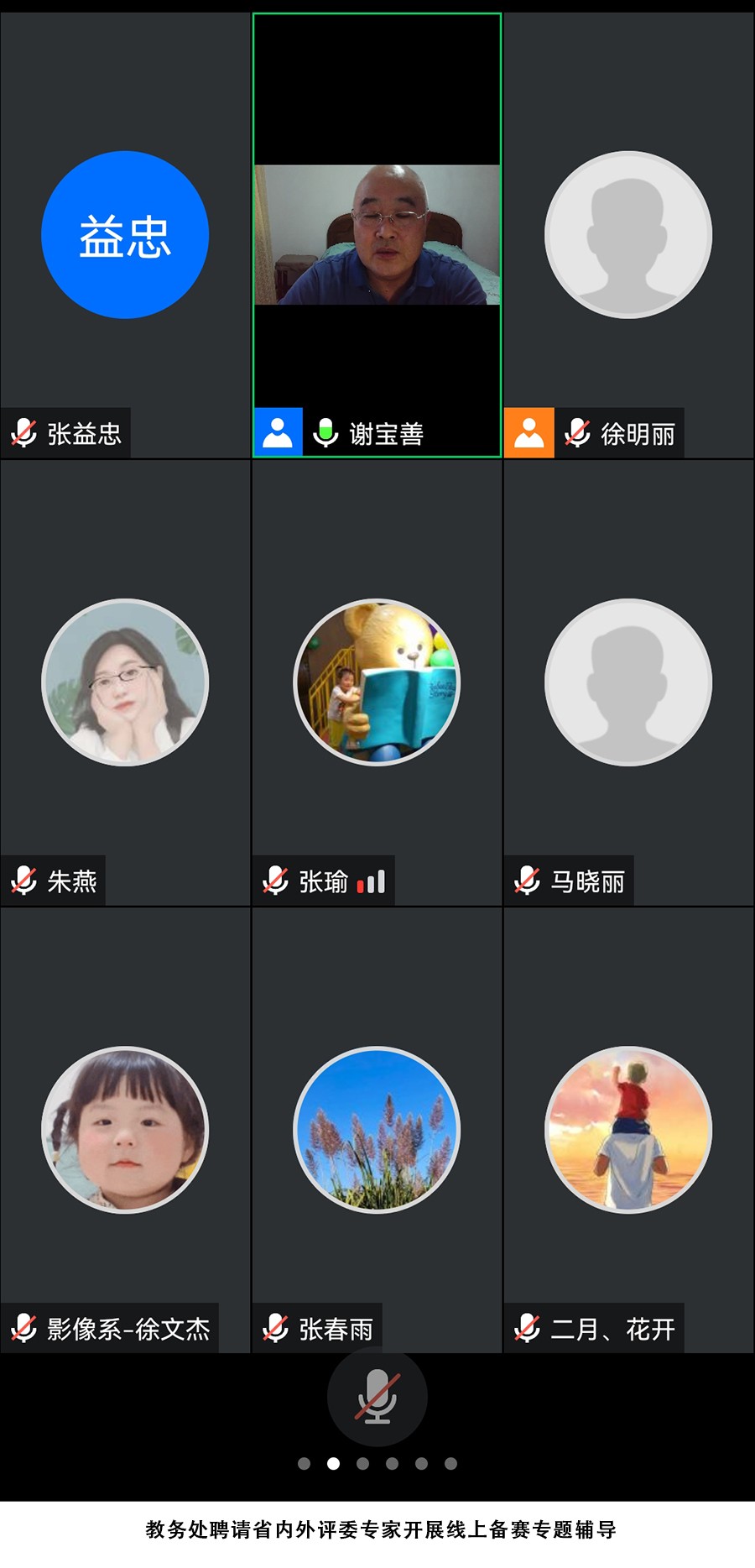Jump to the first page dot
This screenshot has width=755, height=1568.
click(304, 1463)
